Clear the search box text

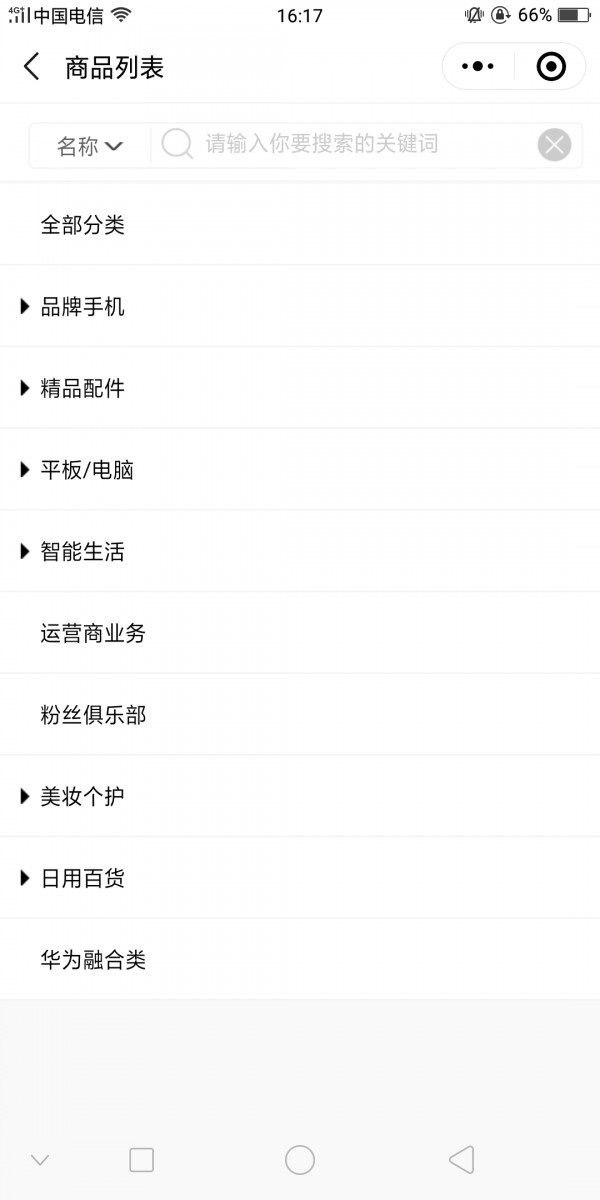pos(554,145)
